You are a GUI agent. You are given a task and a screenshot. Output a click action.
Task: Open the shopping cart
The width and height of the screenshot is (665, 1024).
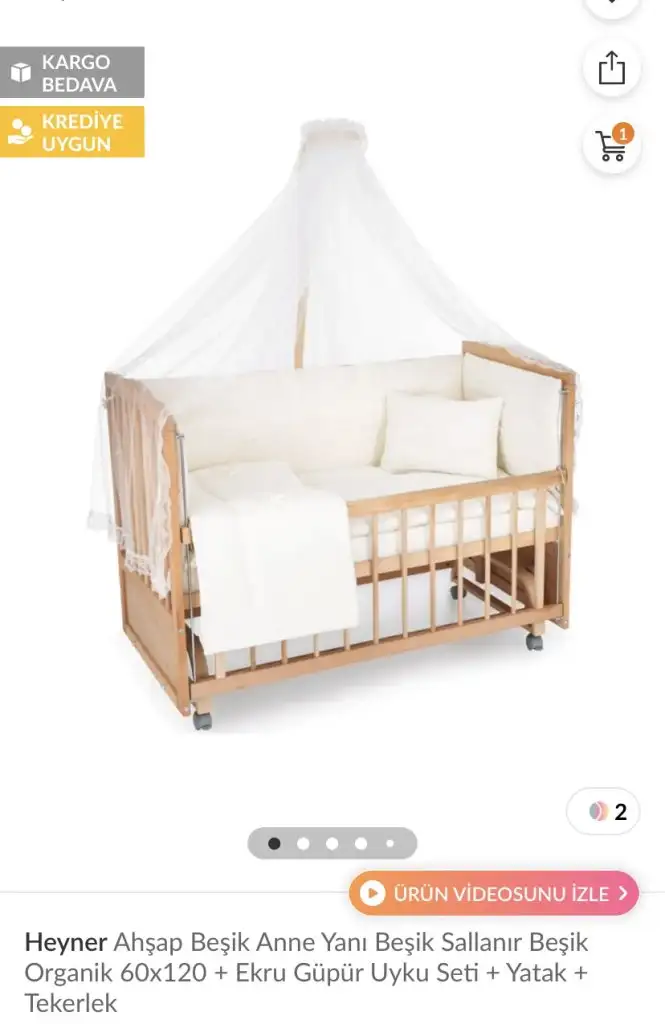coord(611,146)
